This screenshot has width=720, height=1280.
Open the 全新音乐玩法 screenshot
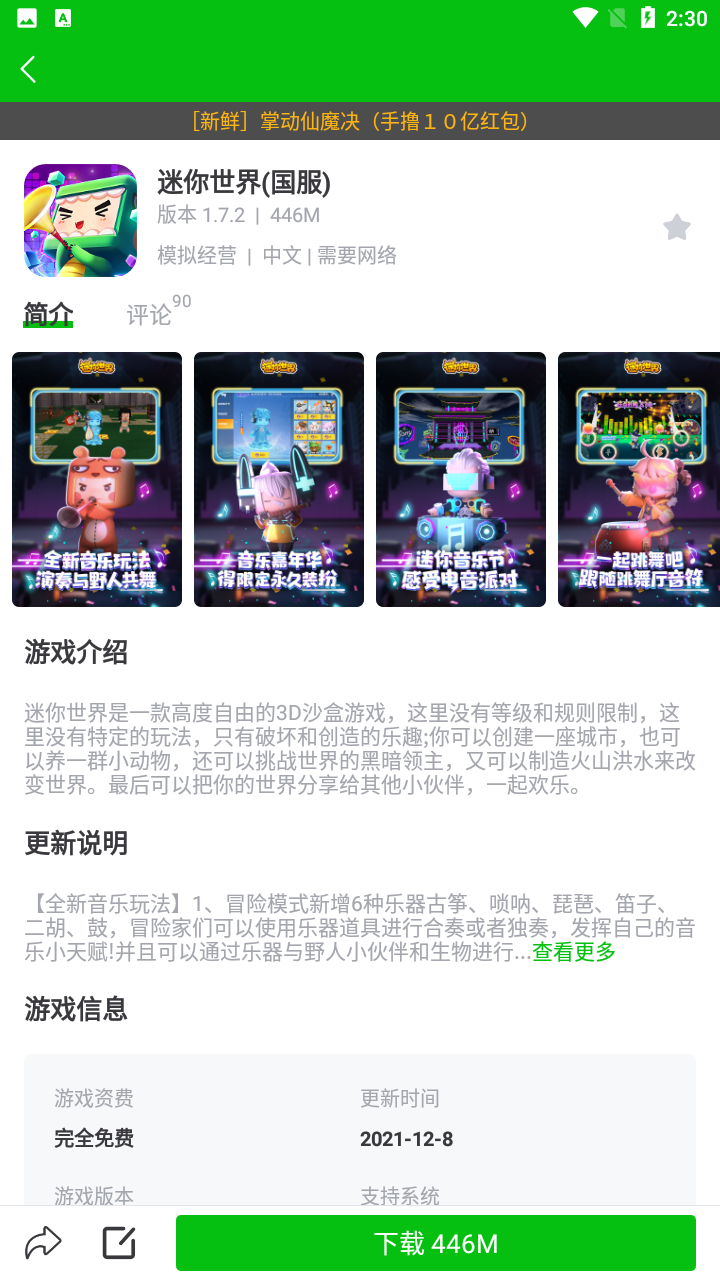[97, 479]
